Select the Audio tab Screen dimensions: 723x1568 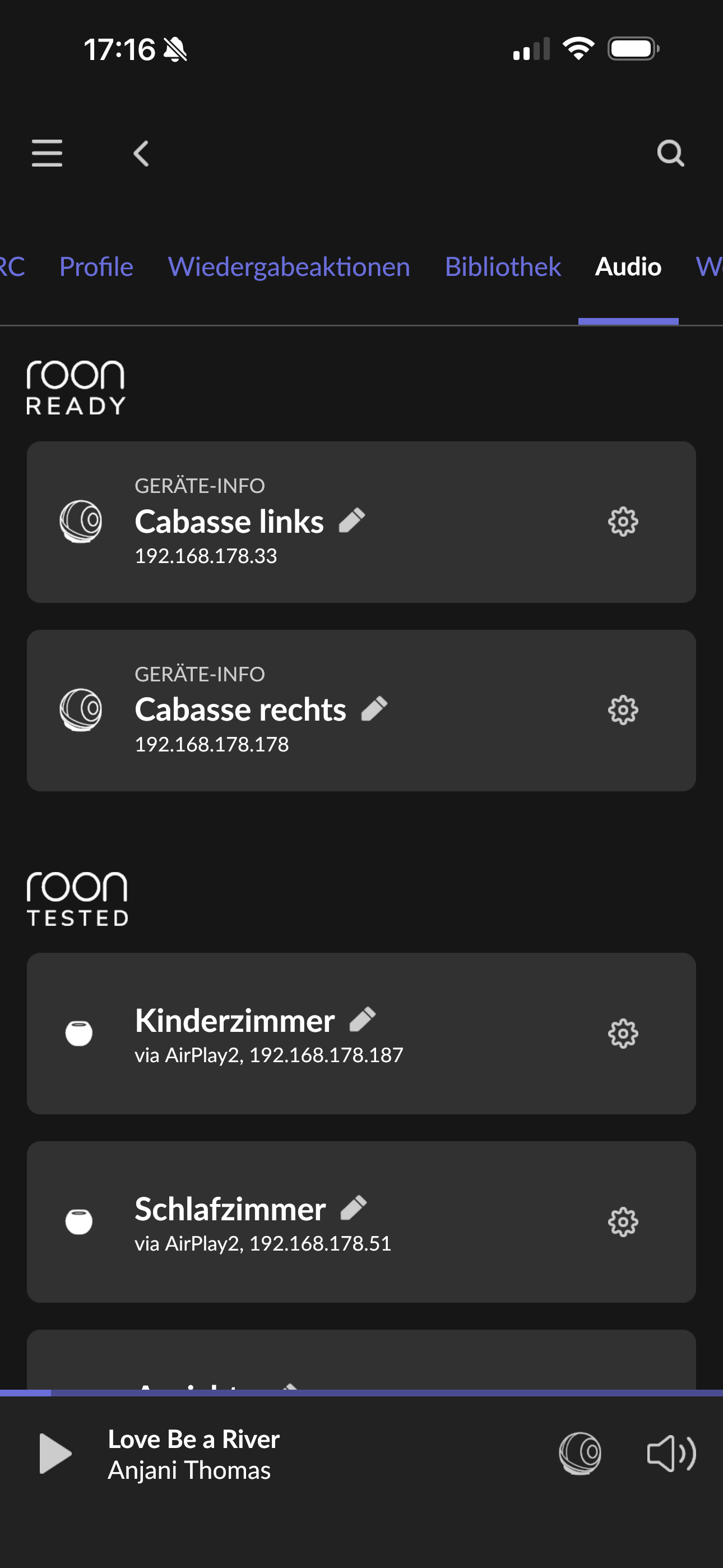(628, 266)
